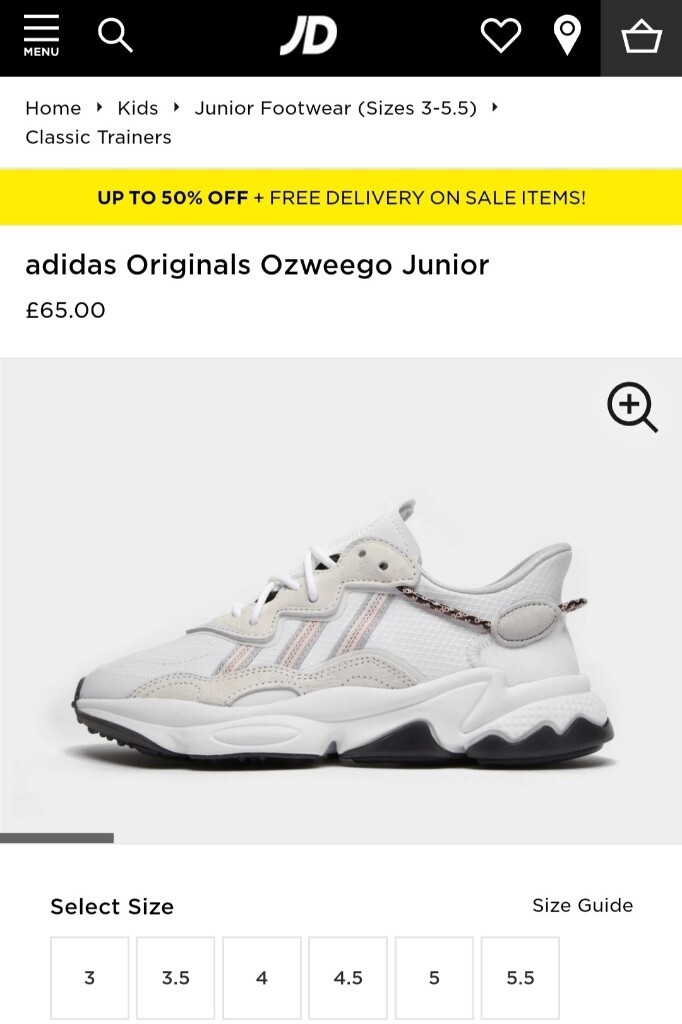682x1024 pixels.
Task: Choose size 5.5
Action: tap(520, 977)
